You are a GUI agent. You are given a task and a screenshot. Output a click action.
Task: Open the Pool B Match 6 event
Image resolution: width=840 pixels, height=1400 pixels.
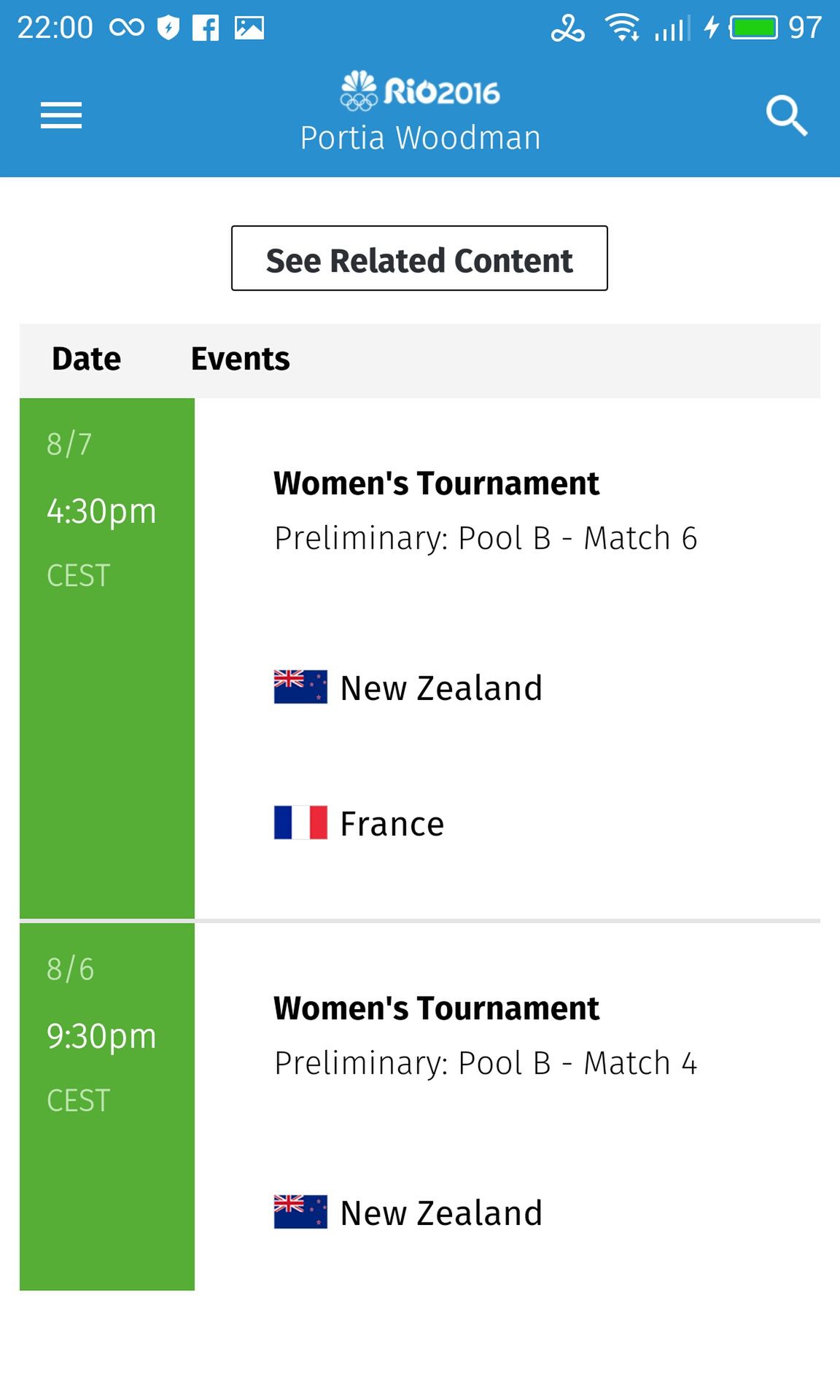pyautogui.click(x=486, y=510)
